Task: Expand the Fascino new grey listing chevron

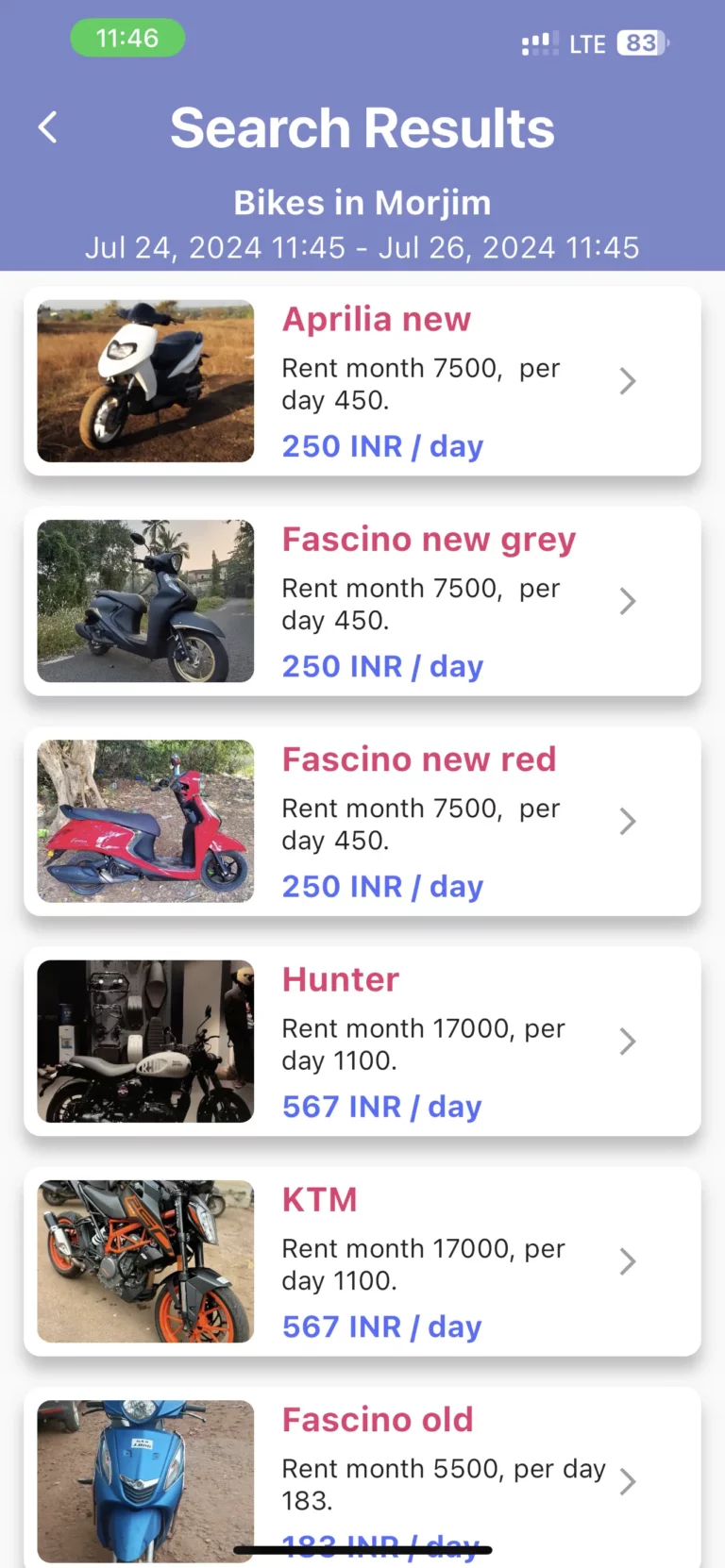Action: tap(627, 601)
